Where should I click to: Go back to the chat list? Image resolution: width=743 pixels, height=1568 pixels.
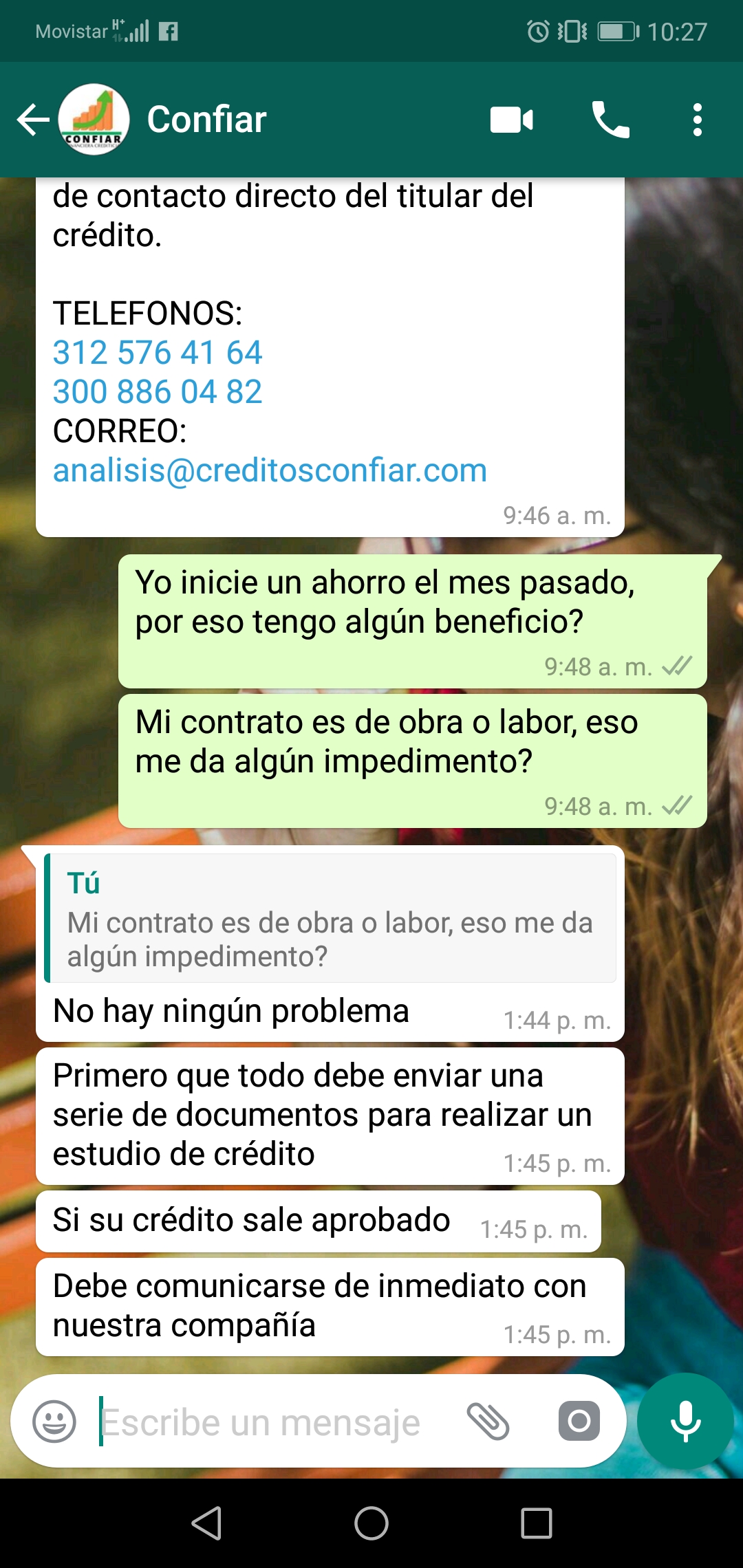33,120
